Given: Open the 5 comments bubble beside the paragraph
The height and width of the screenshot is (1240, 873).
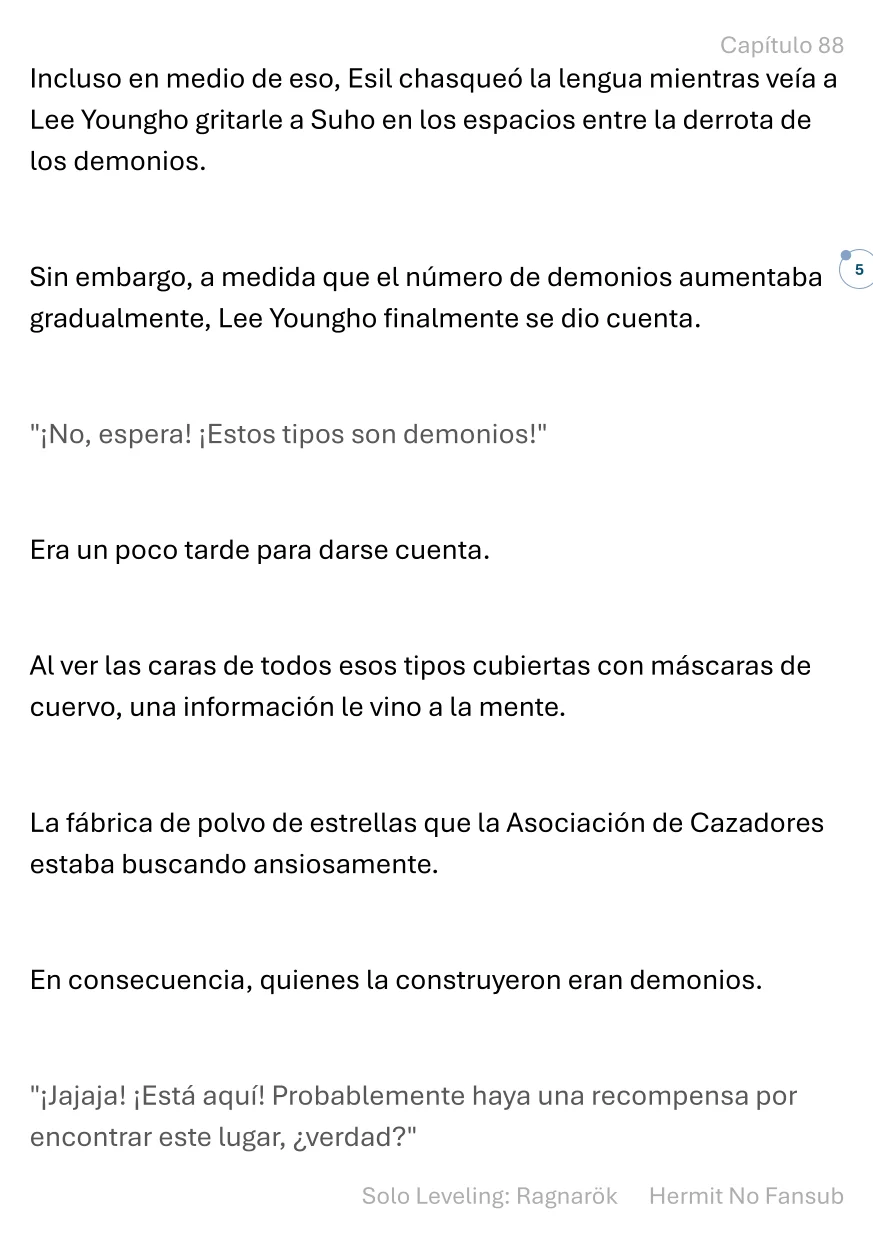Looking at the screenshot, I should click(859, 271).
